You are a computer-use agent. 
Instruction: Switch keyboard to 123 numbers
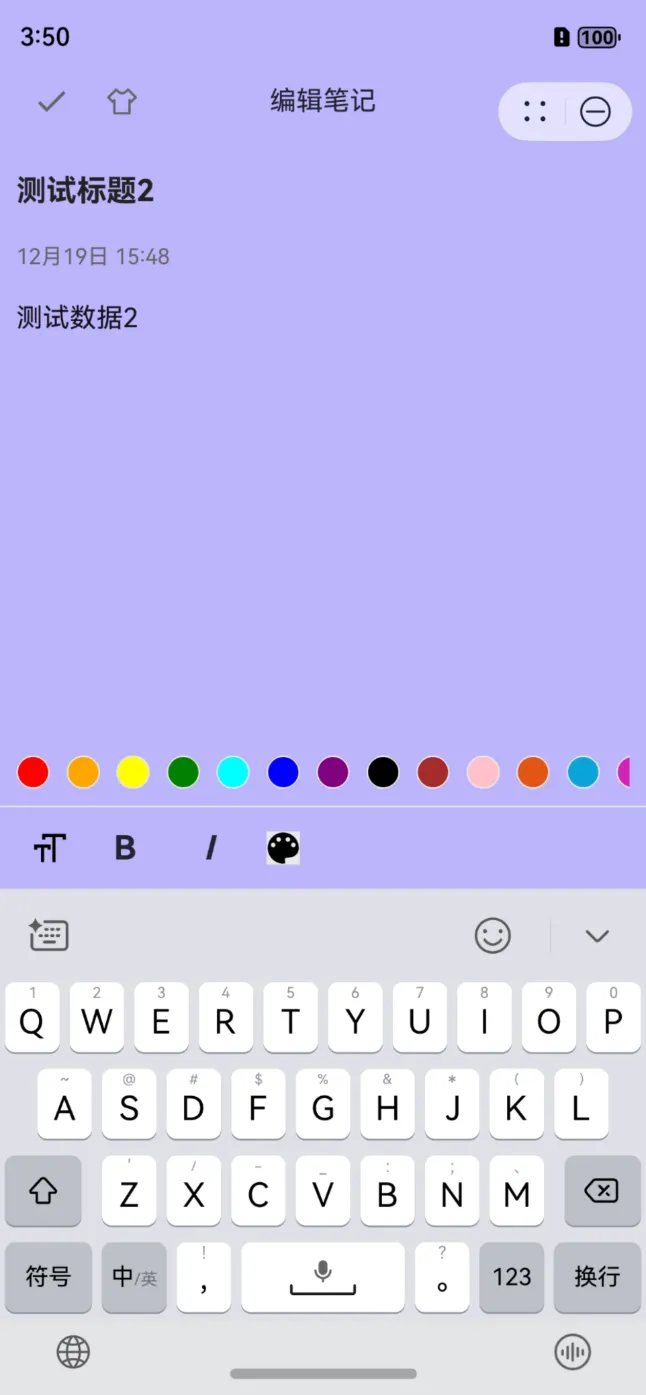point(511,1277)
